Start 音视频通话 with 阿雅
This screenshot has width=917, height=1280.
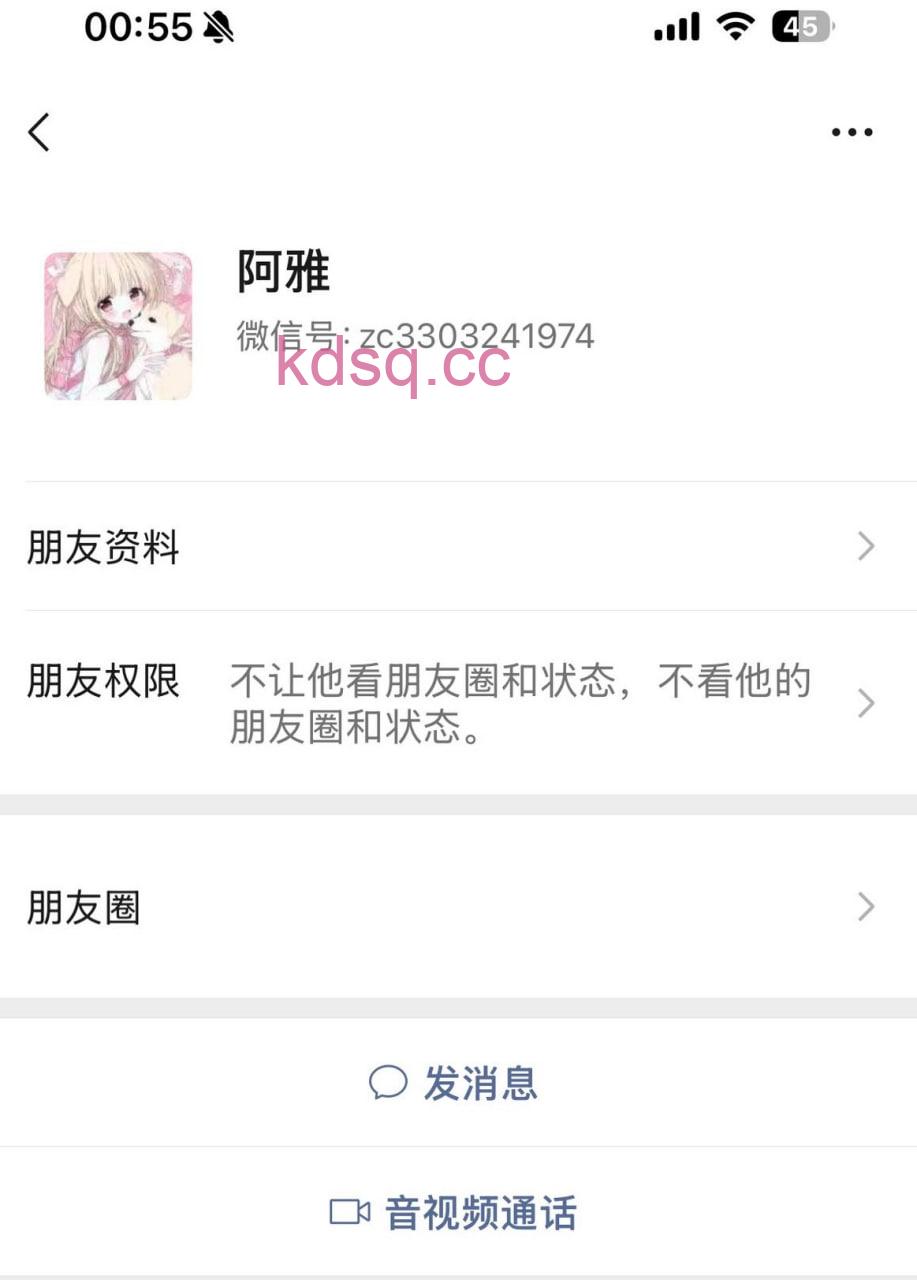point(455,1213)
